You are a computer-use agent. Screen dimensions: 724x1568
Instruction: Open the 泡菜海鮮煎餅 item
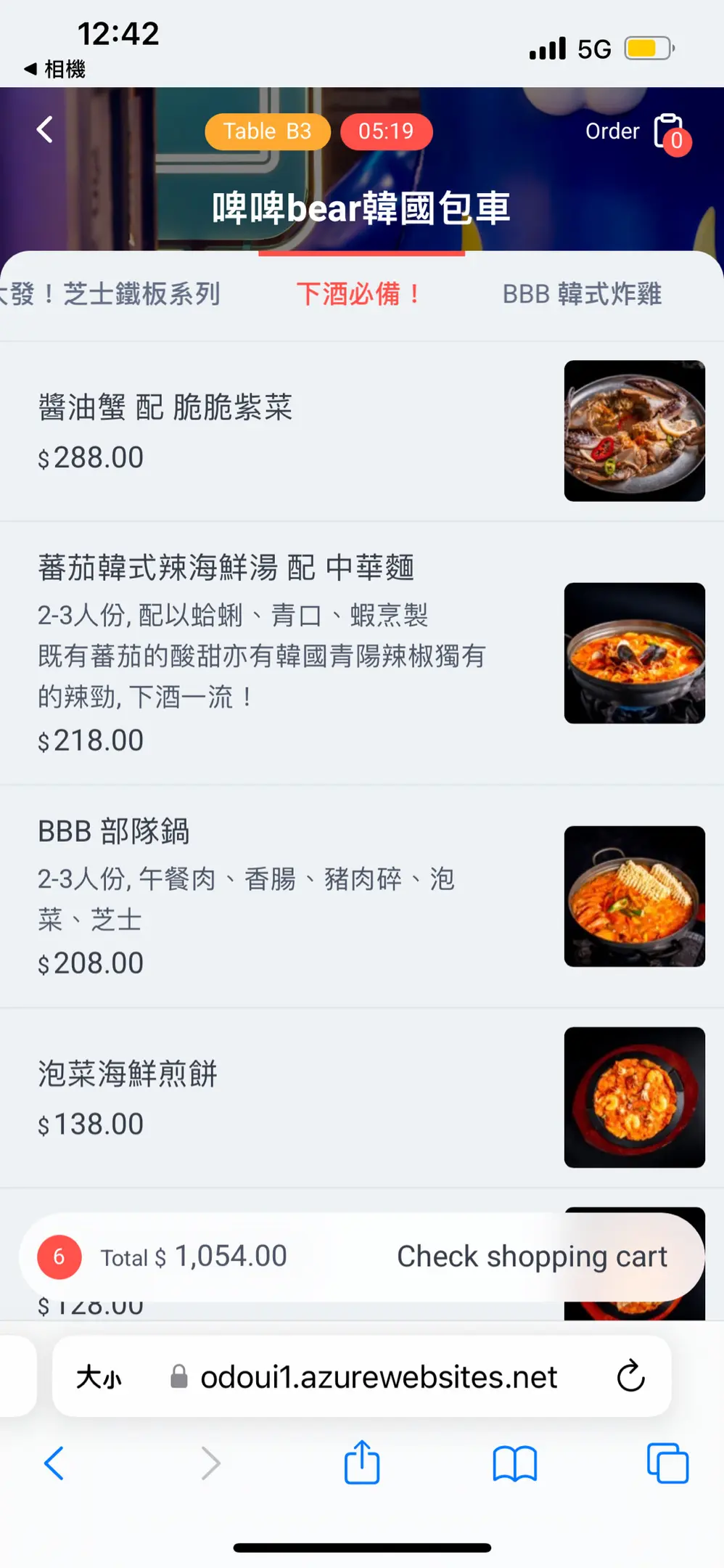coord(128,1074)
